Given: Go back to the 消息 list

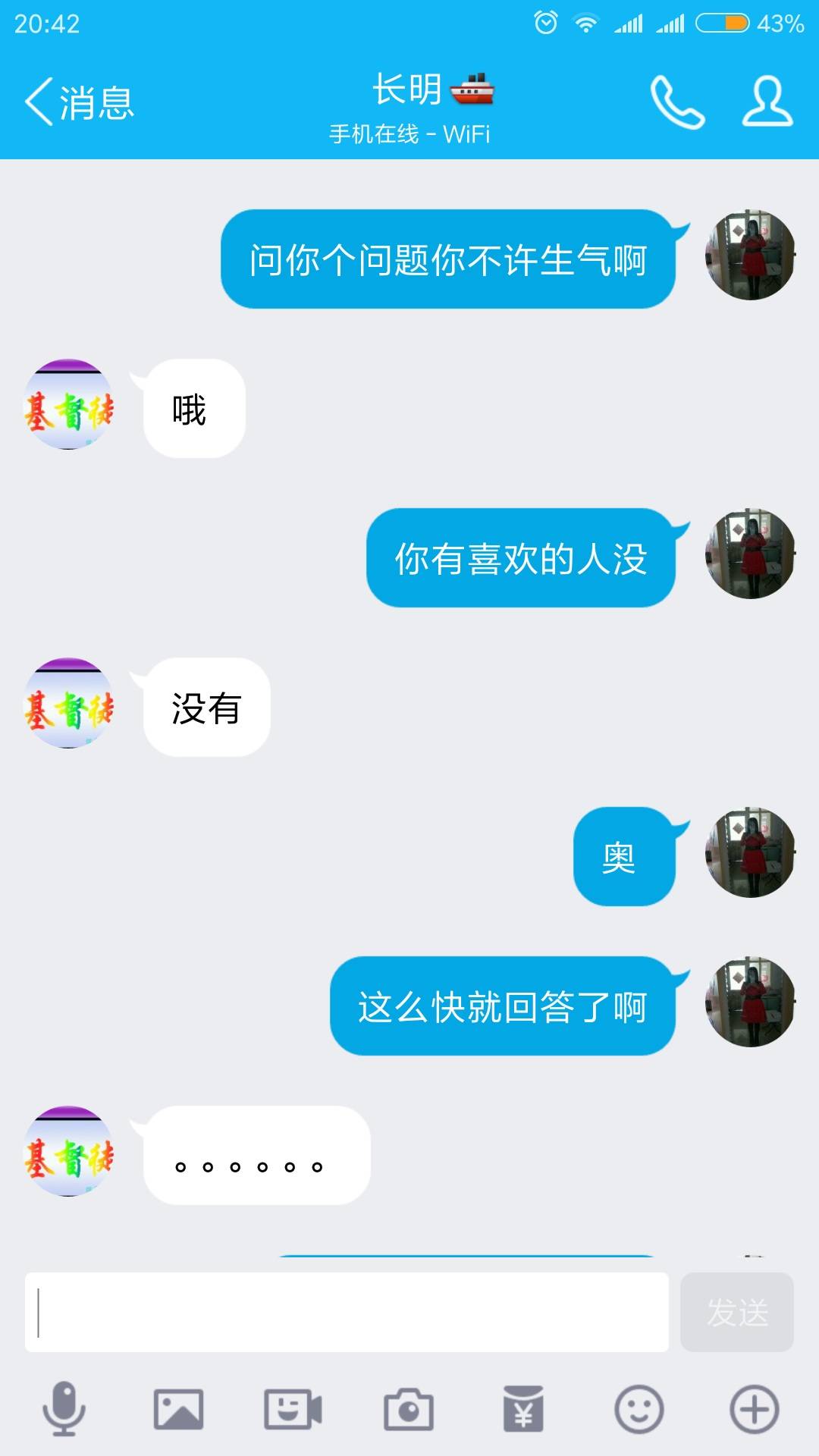Looking at the screenshot, I should (x=79, y=102).
